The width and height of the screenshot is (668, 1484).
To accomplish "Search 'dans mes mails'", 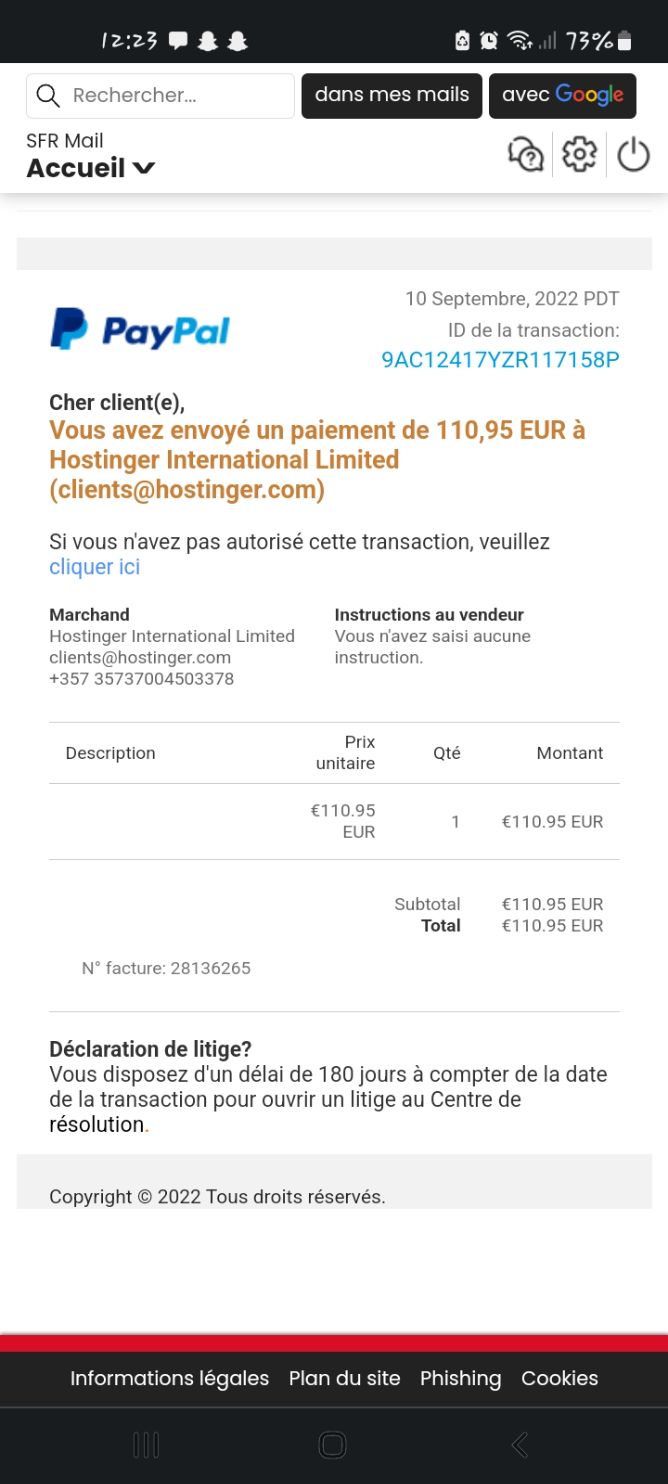I will click(x=392, y=96).
